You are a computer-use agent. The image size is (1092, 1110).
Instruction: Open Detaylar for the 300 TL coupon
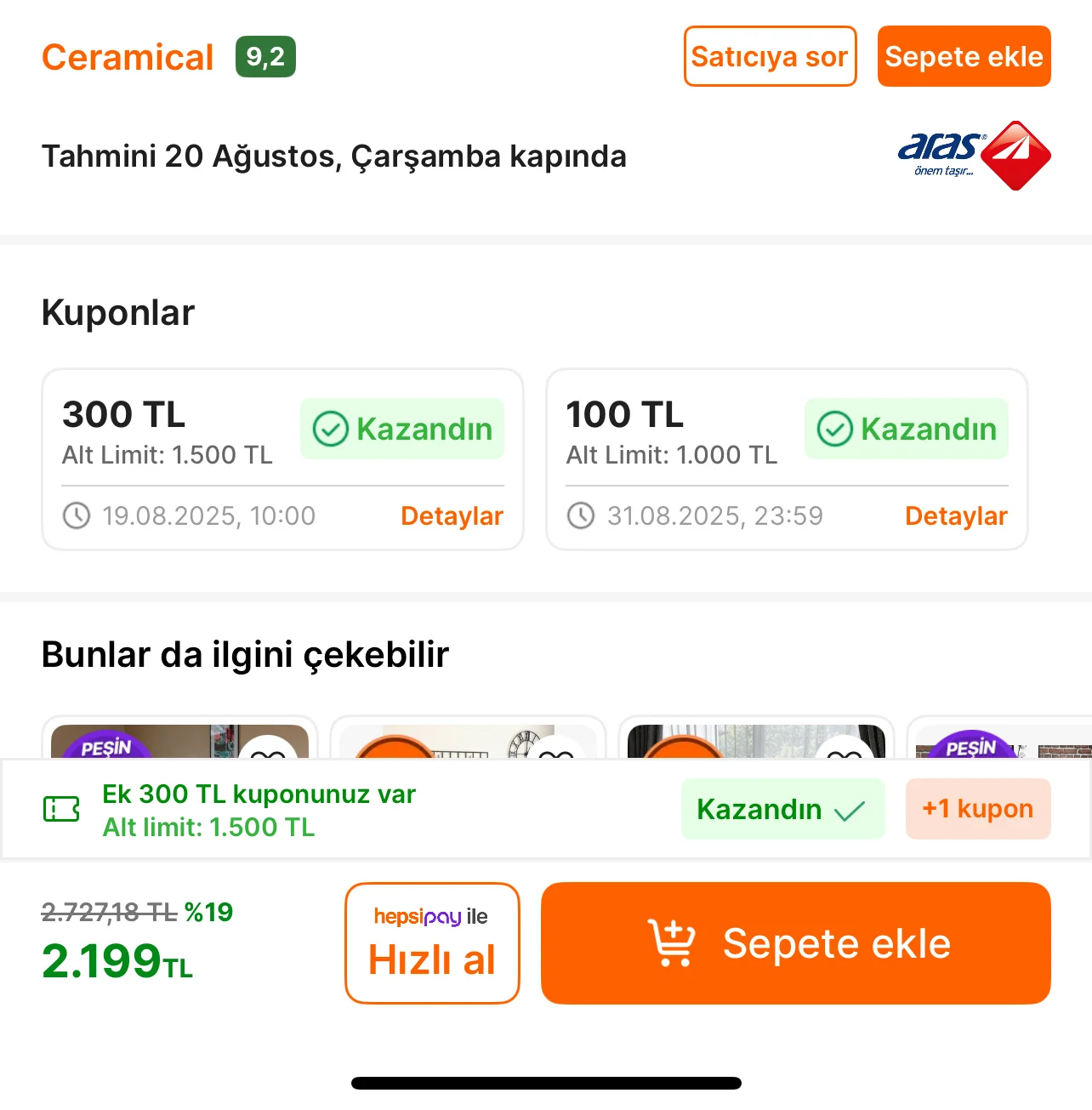click(x=452, y=515)
